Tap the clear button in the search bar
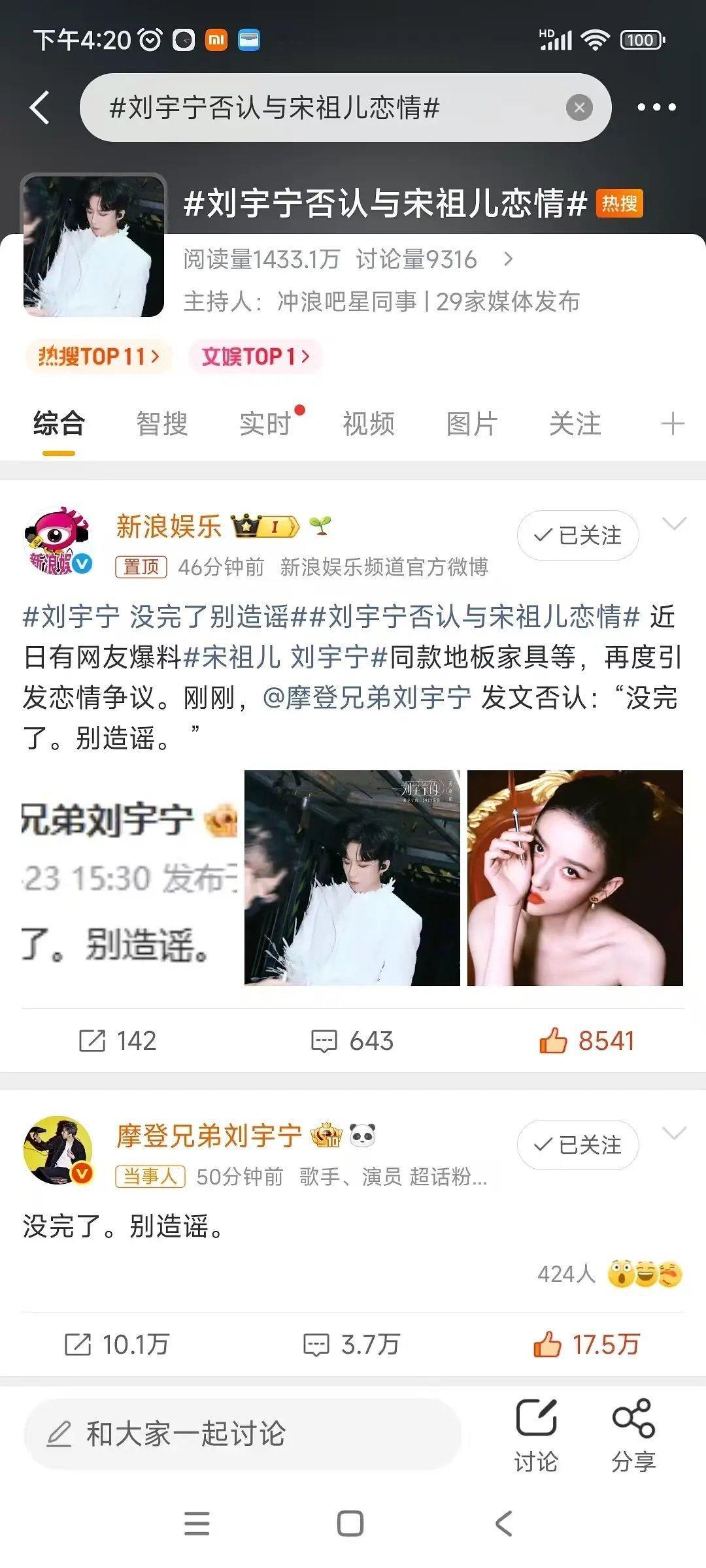The width and height of the screenshot is (706, 1568). [578, 108]
